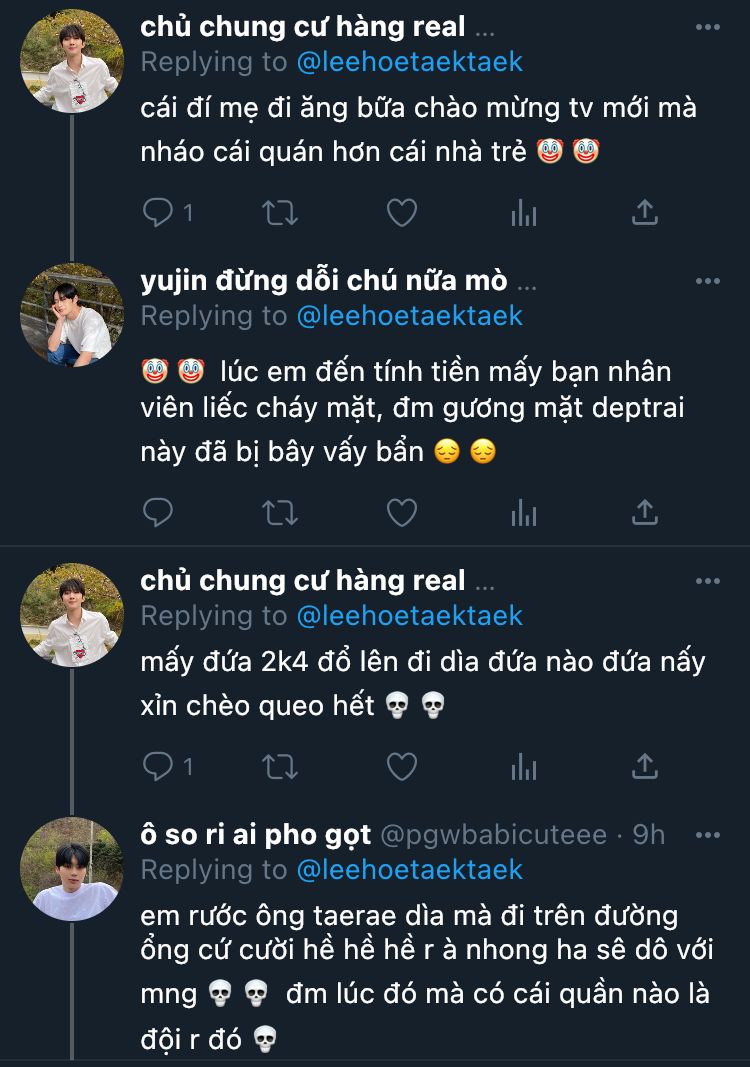Like yujin's tweet about "gương mặt deptrai"
750x1067 pixels.
coord(401,513)
